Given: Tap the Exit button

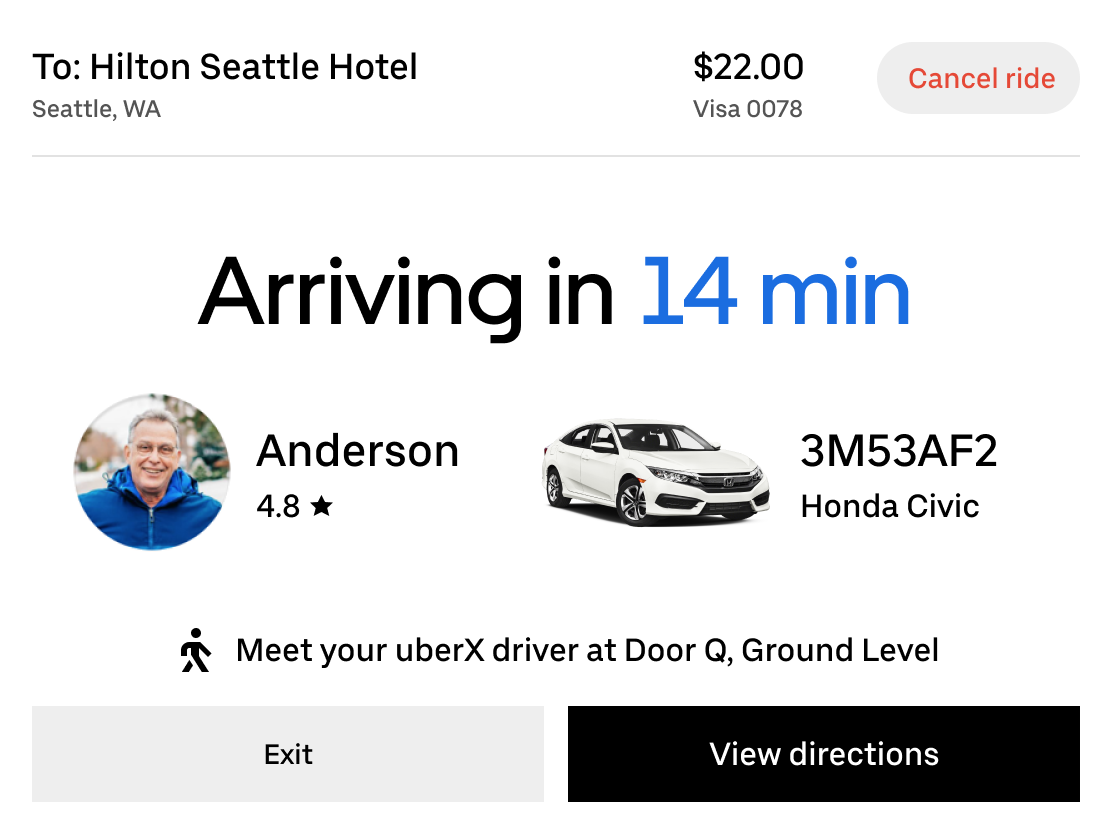Looking at the screenshot, I should tap(288, 754).
